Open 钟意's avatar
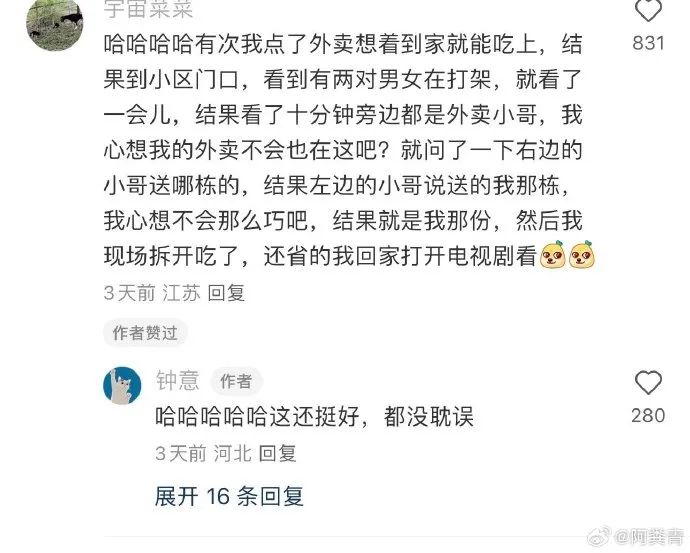This screenshot has width=690, height=553. pos(122,385)
